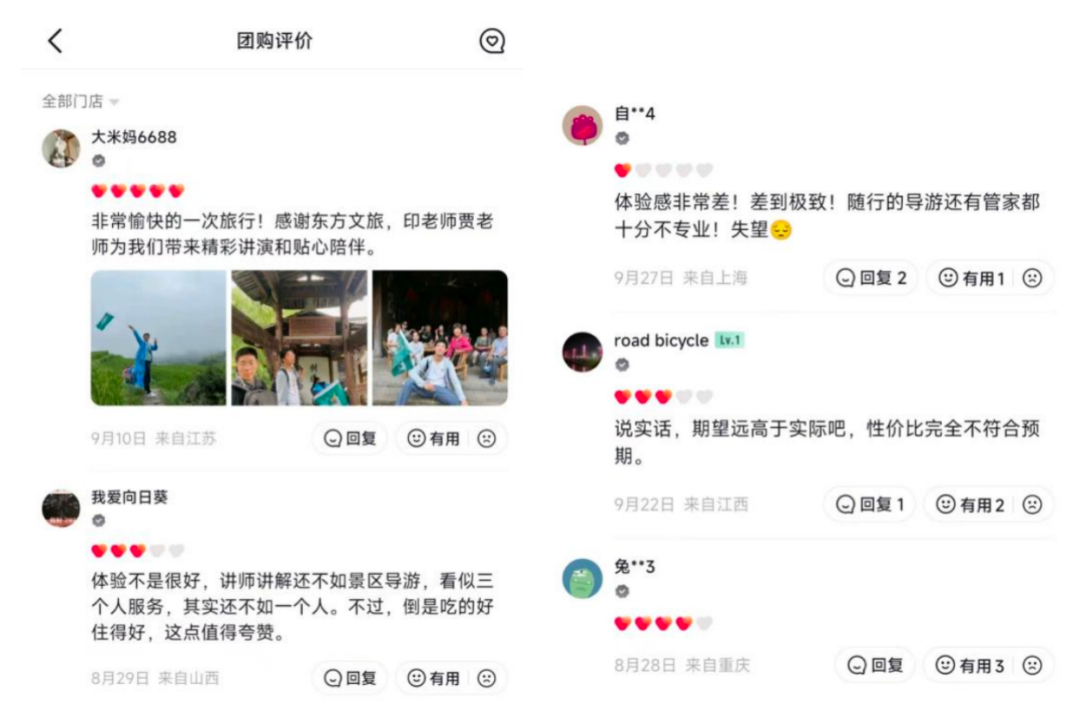Open road bicycle's profile avatar
The image size is (1080, 724).
coord(582,352)
